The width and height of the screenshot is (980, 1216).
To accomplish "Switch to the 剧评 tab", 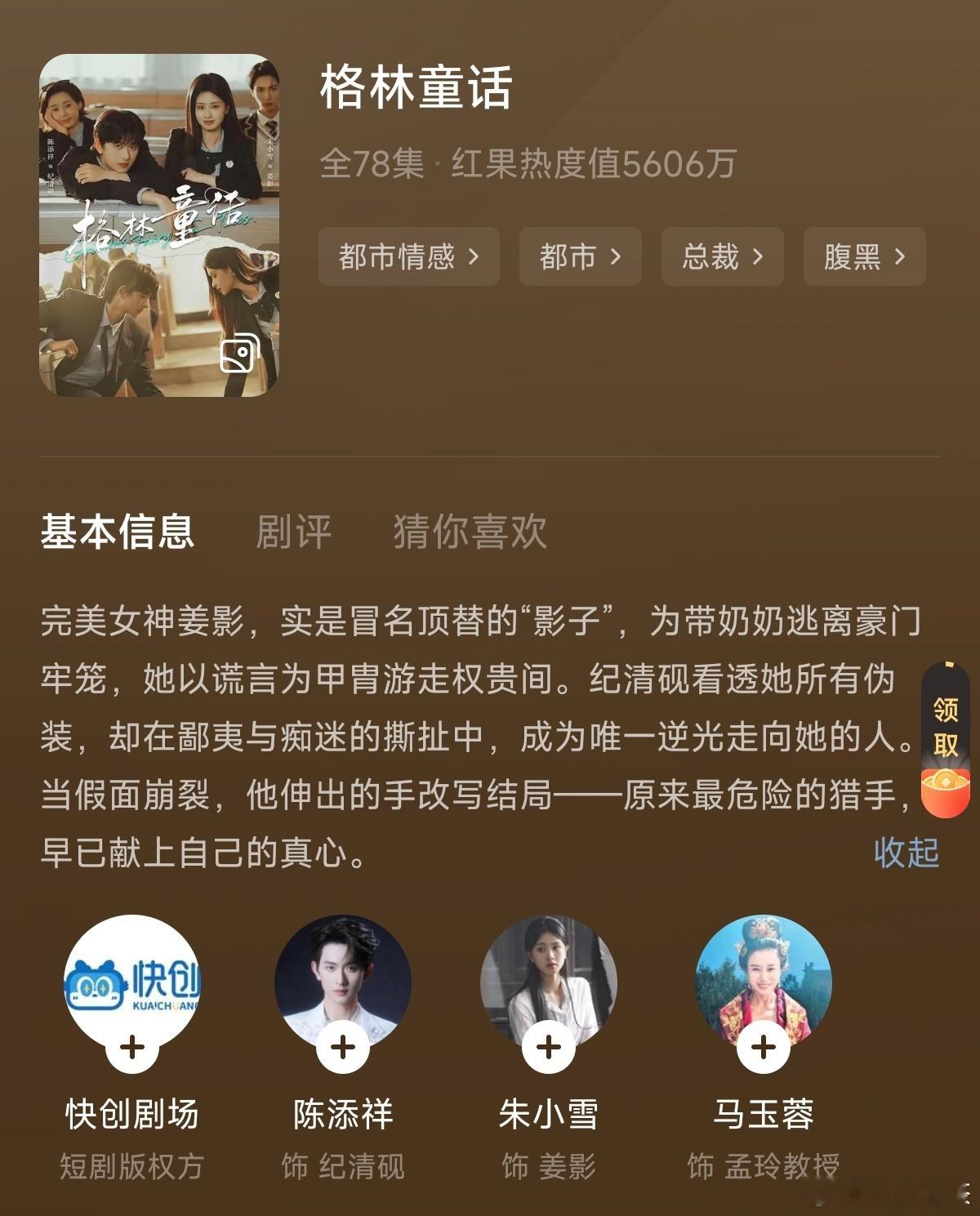I will point(292,531).
